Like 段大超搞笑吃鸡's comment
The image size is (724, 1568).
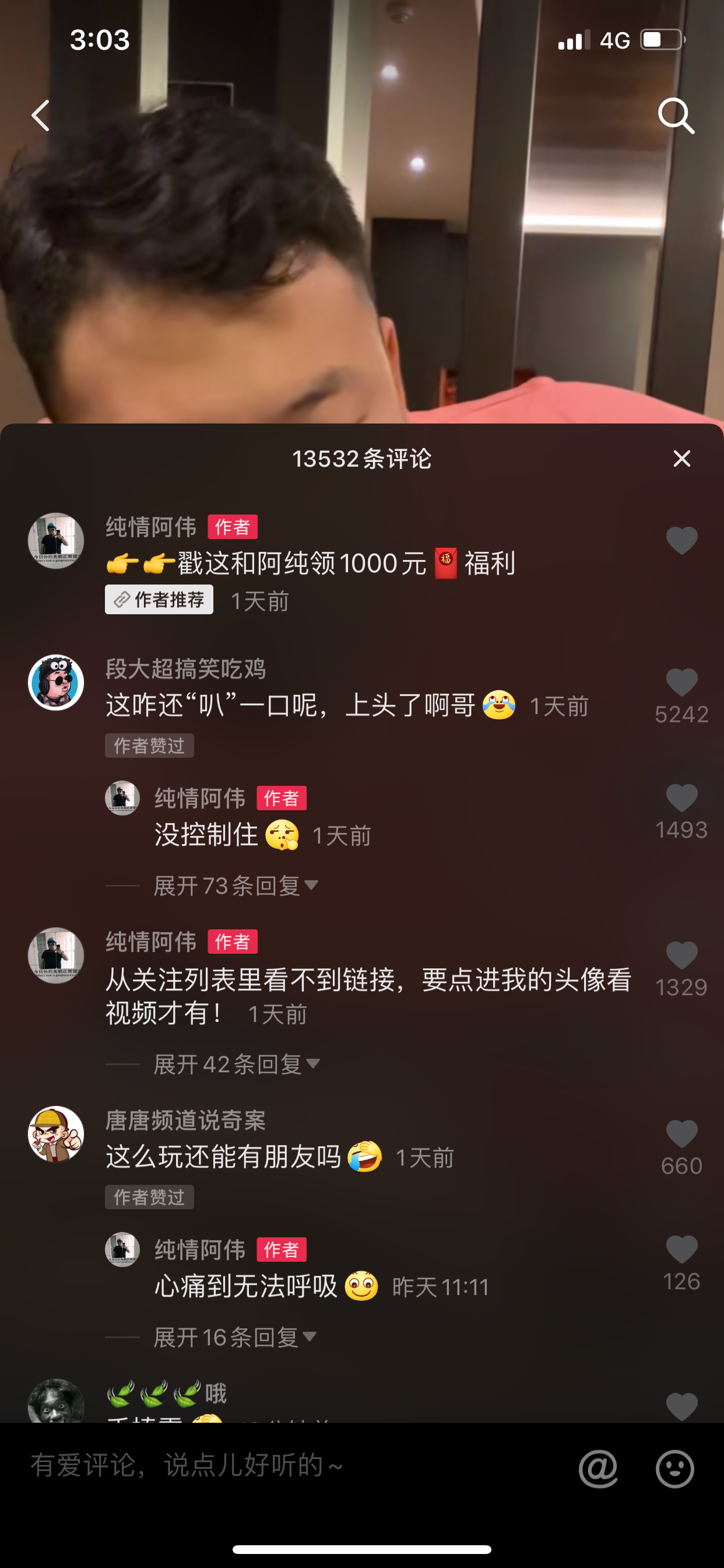point(681,683)
